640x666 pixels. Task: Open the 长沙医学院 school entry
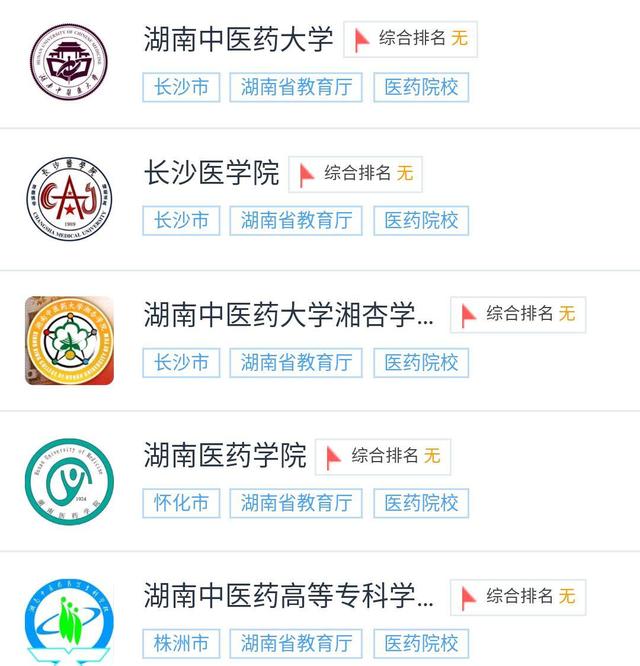pos(211,173)
